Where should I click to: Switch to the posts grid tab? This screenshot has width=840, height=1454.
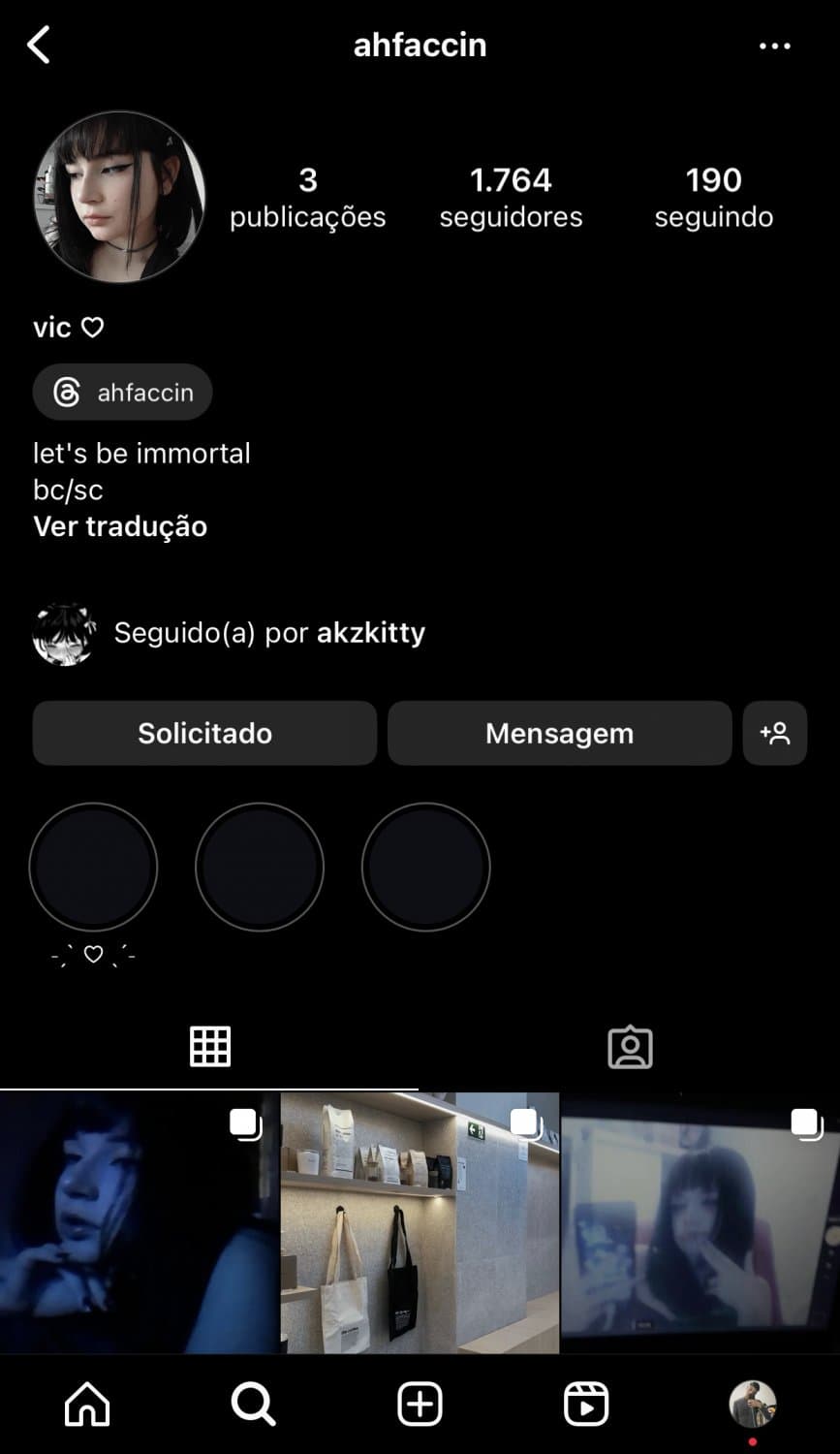209,1047
